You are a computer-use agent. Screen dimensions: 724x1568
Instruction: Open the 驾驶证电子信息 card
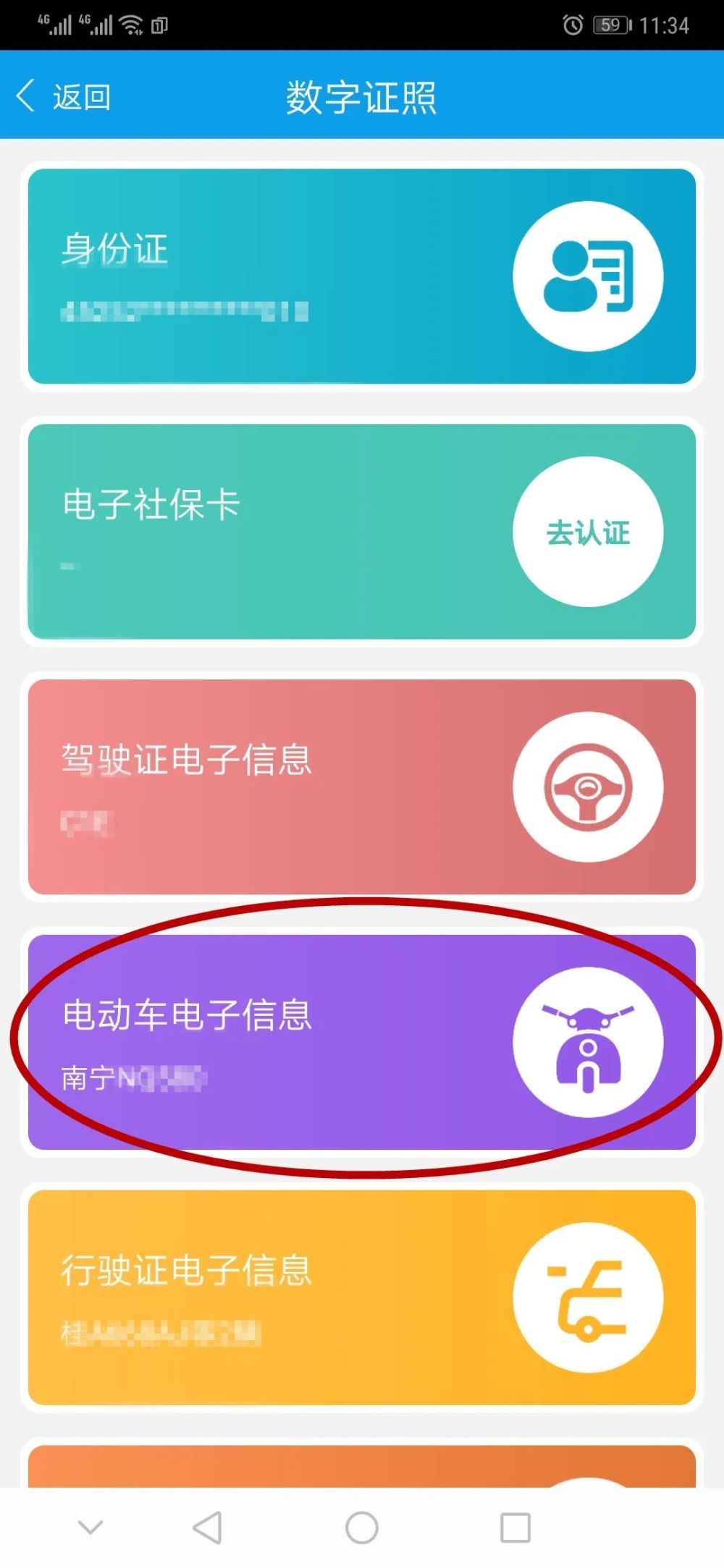pyautogui.click(x=362, y=787)
